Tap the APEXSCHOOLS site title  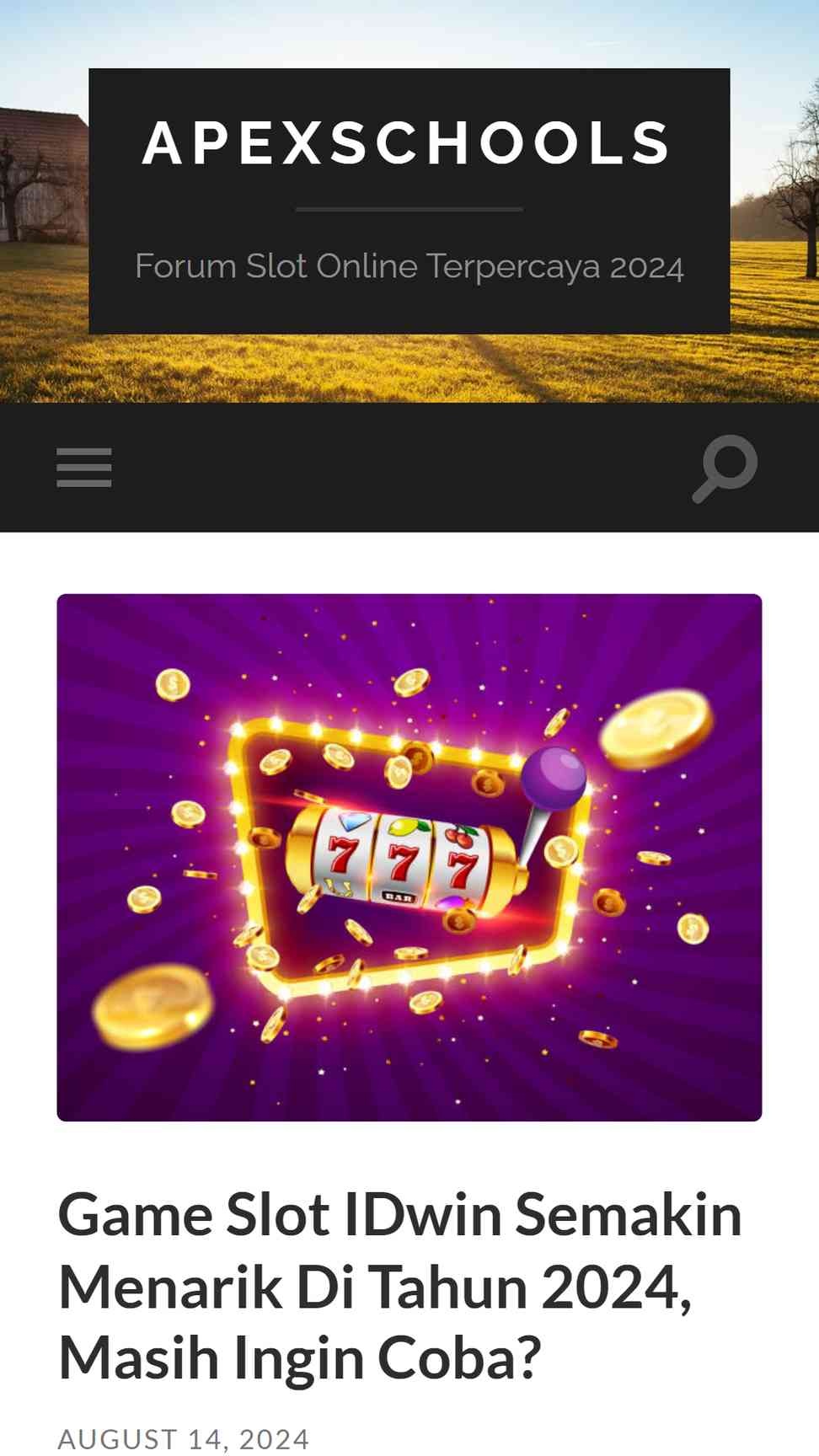tap(407, 142)
